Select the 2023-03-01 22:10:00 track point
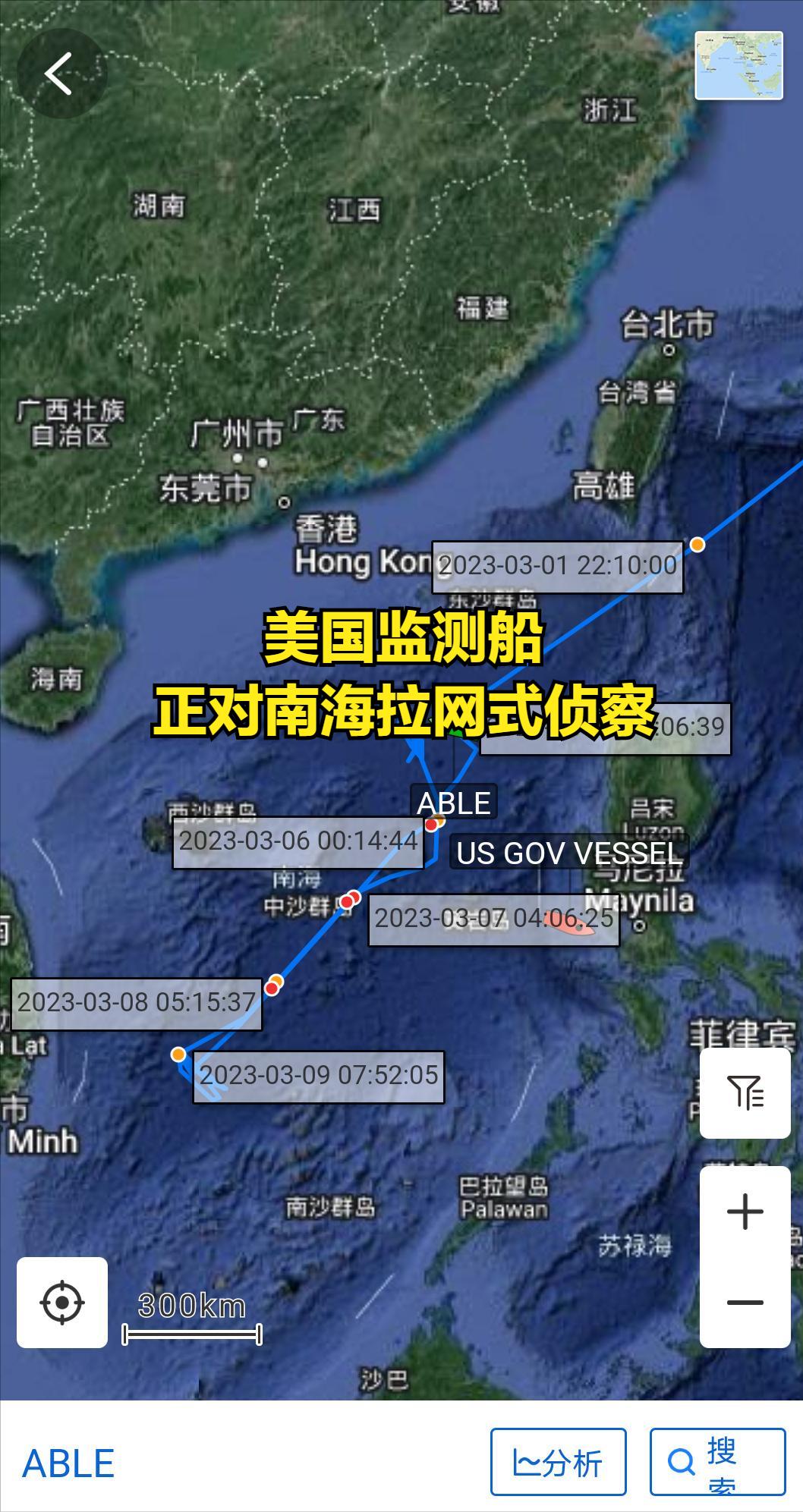Screen dimensions: 803x1512 [x=697, y=544]
